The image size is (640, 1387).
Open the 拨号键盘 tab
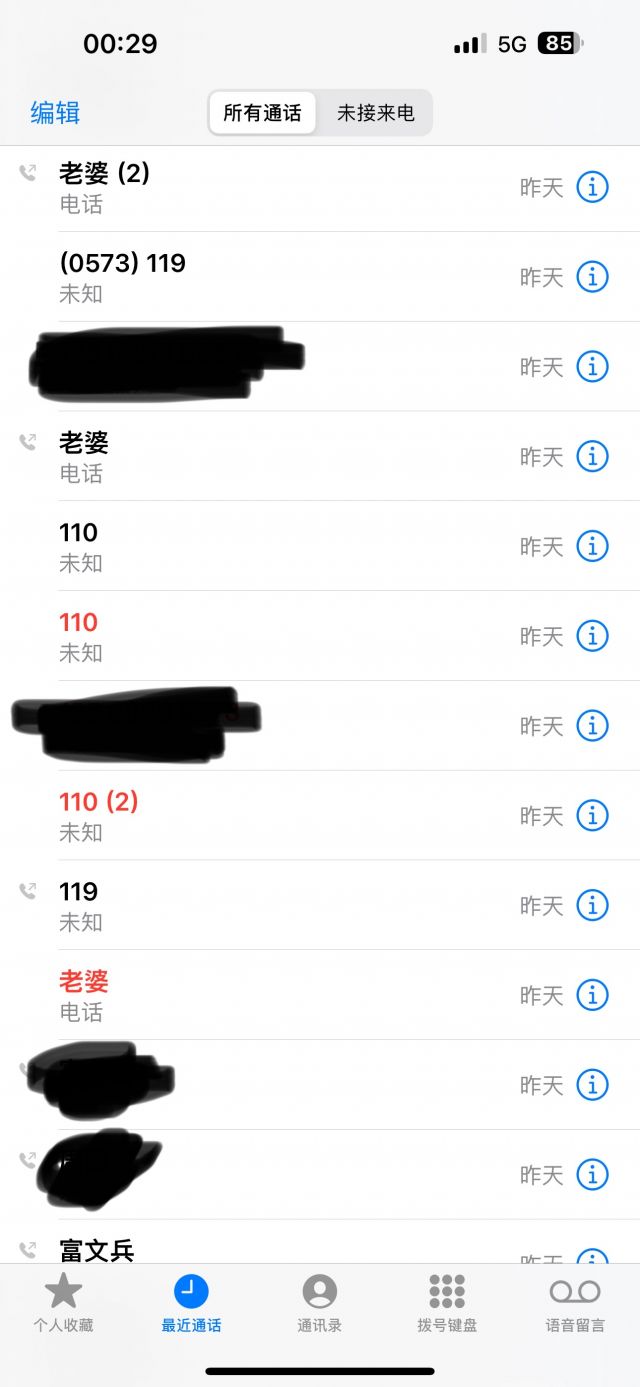(x=447, y=1304)
